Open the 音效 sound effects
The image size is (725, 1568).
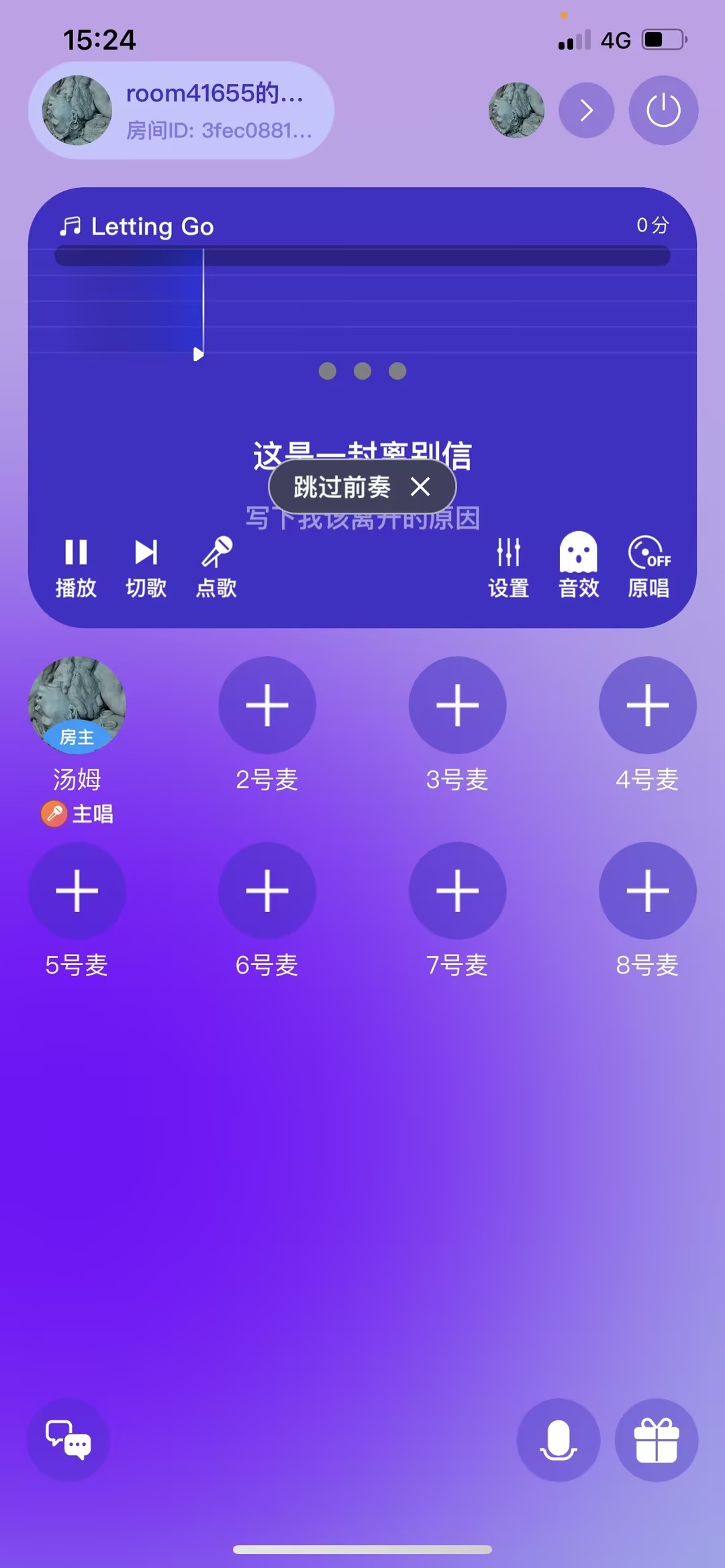pyautogui.click(x=578, y=567)
